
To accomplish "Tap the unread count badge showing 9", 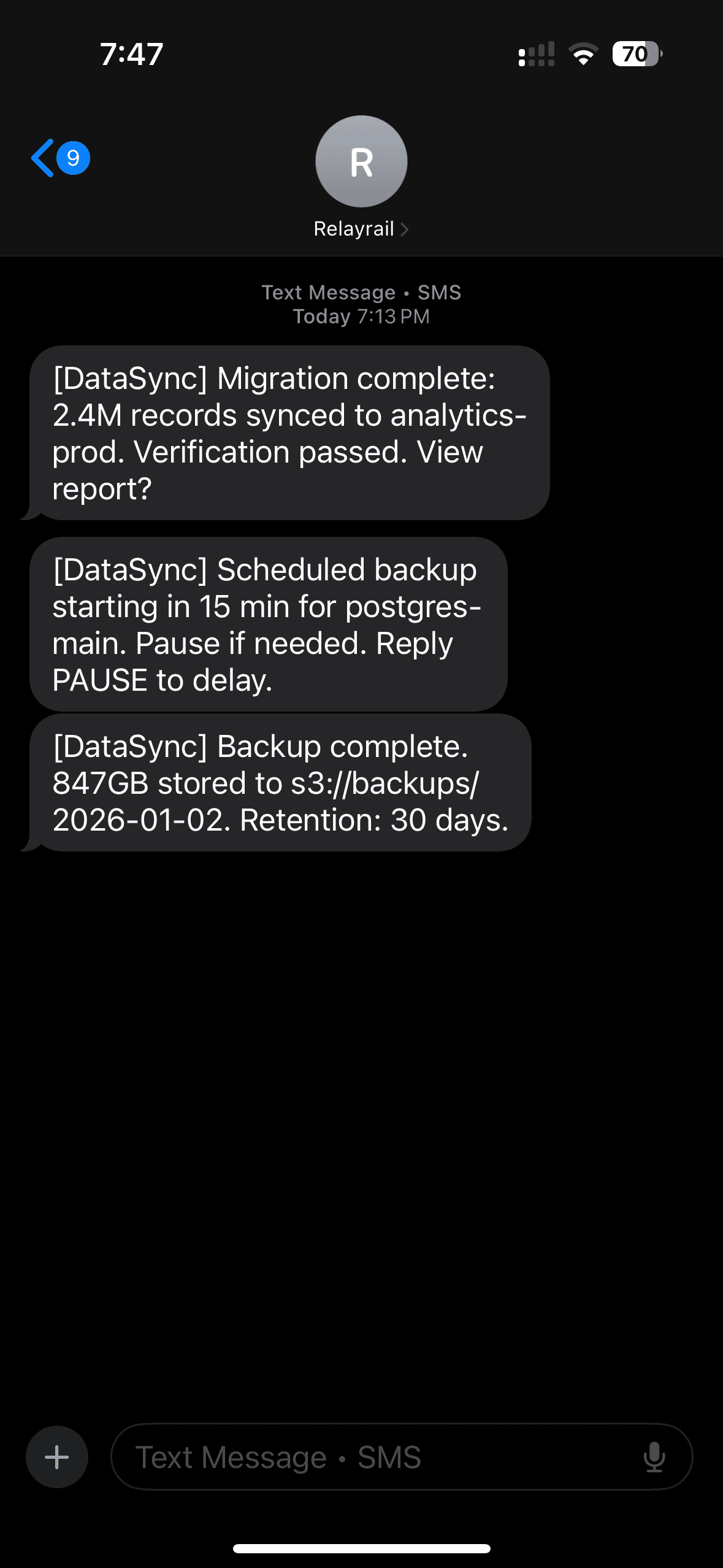I will coord(72,158).
